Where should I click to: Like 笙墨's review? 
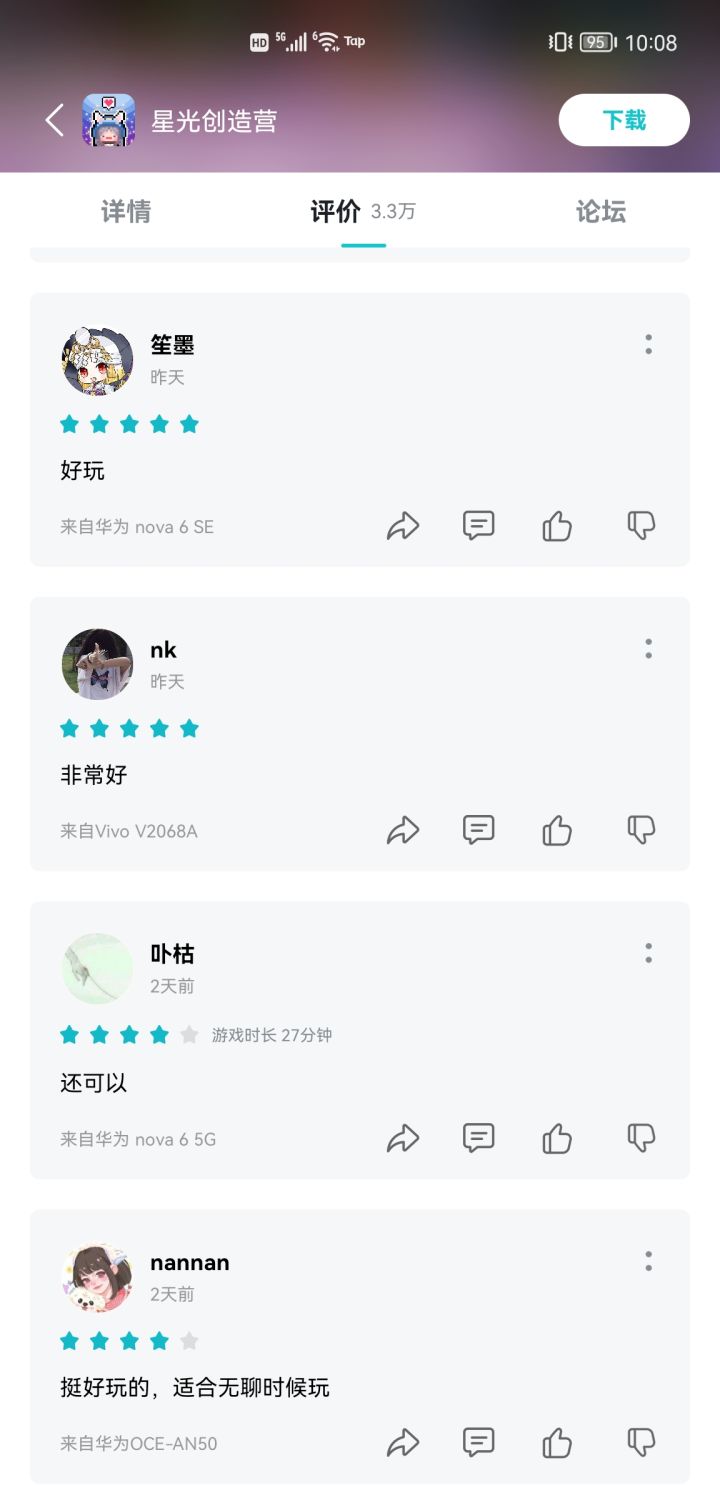coord(557,526)
